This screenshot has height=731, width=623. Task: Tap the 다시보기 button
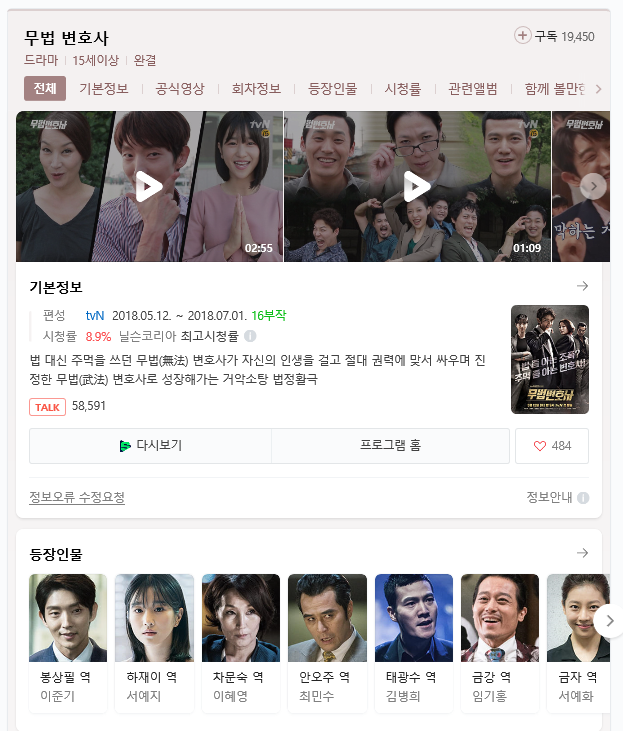(x=151, y=446)
